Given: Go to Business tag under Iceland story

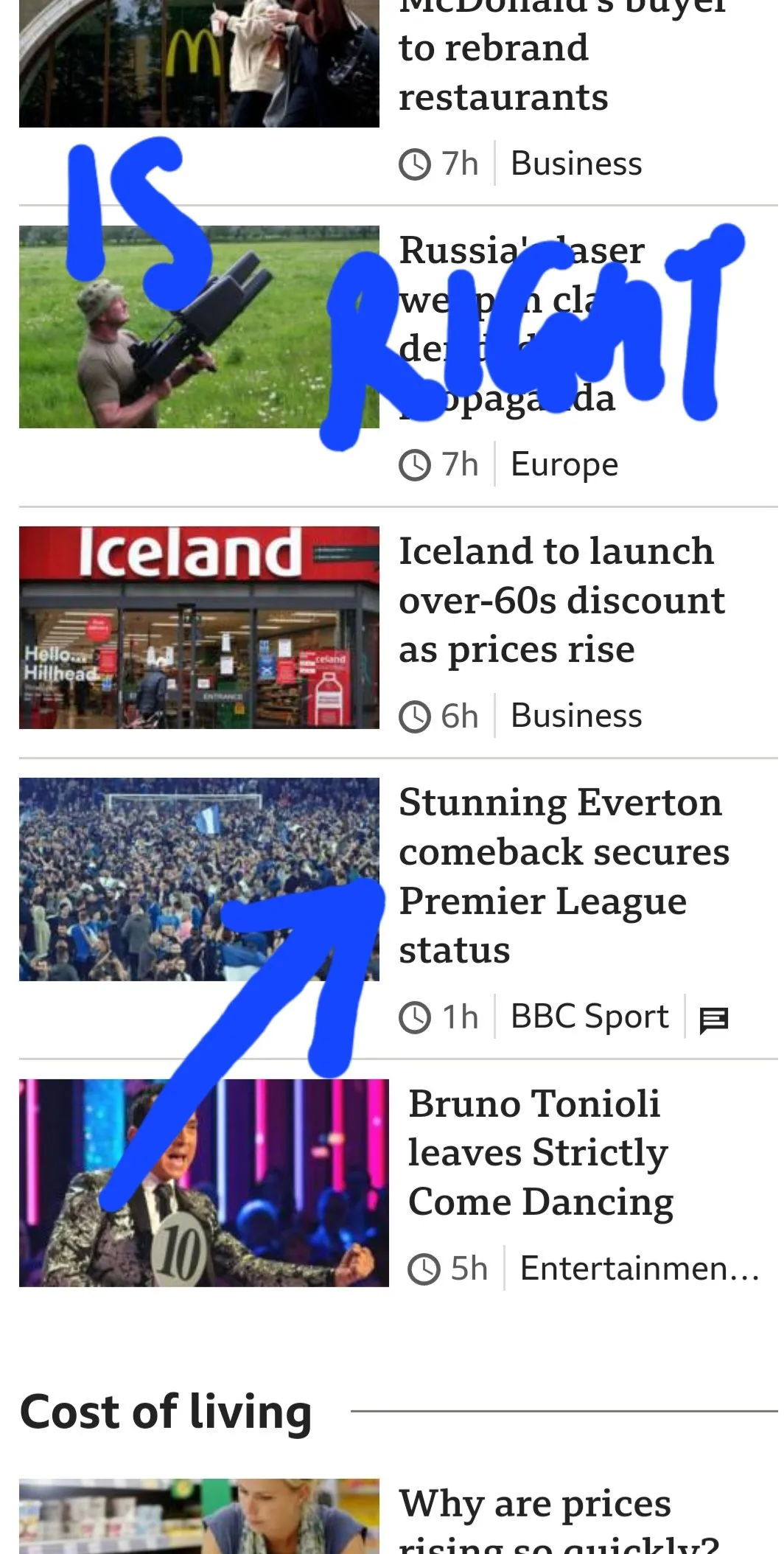Looking at the screenshot, I should coord(576,716).
